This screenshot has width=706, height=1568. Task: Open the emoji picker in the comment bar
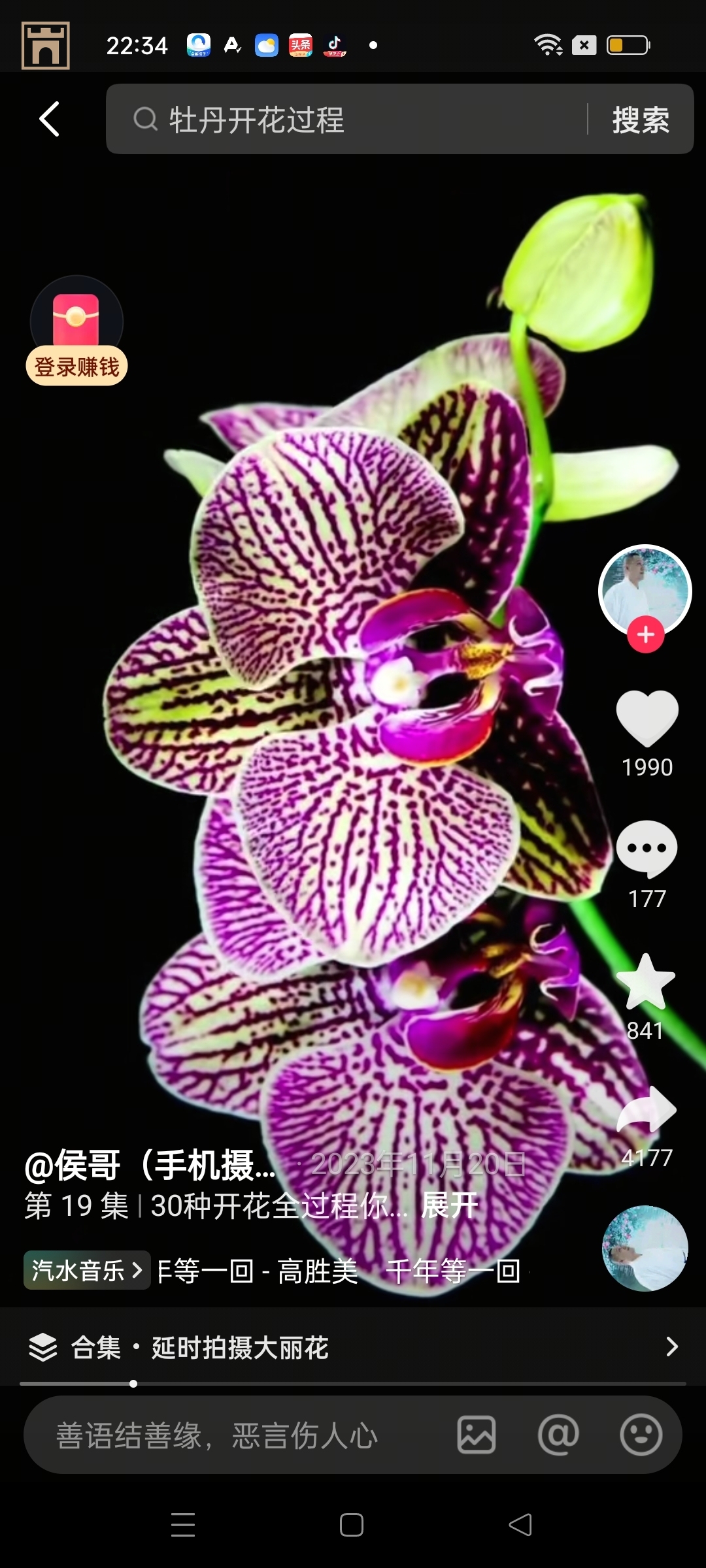pyautogui.click(x=641, y=1435)
